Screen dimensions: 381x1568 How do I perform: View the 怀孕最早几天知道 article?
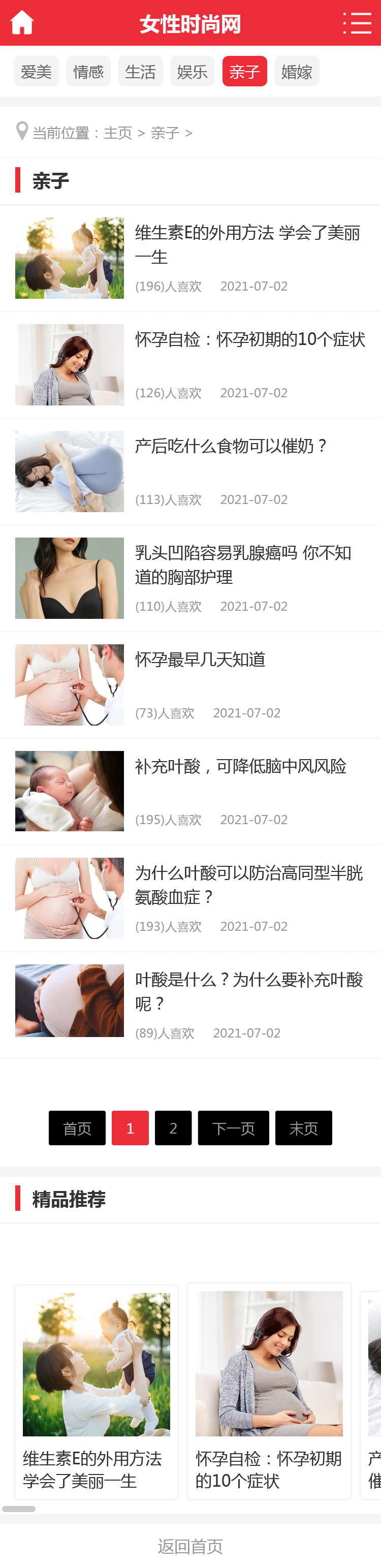pos(200,660)
